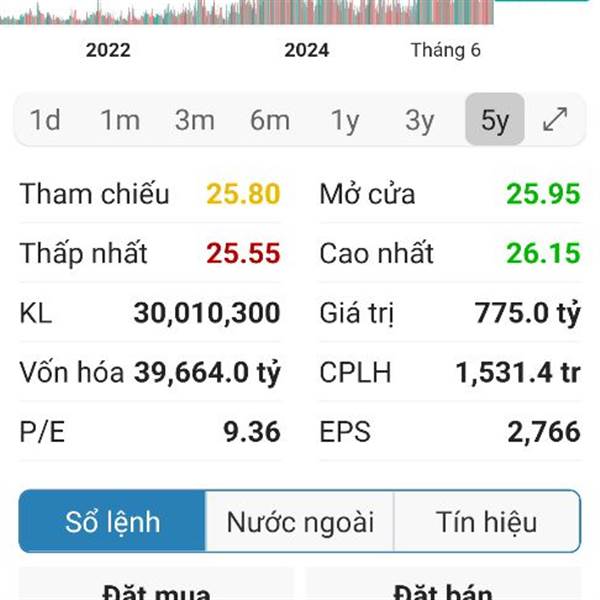Show the 3m chart period
The image size is (600, 600).
(x=195, y=120)
